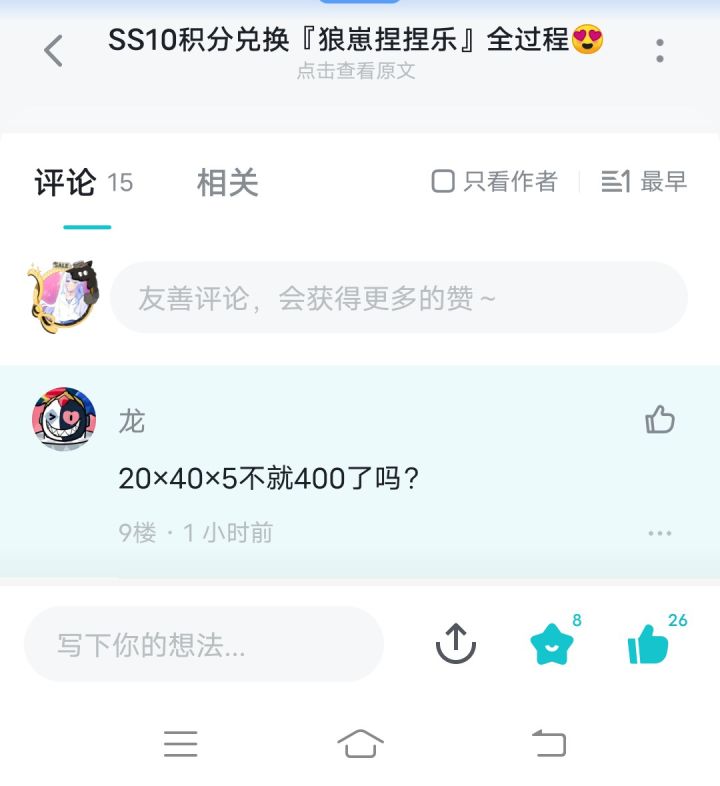Viewport: 720px width, 786px height.
Task: Check the 只看作者 box
Action: pos(443,181)
